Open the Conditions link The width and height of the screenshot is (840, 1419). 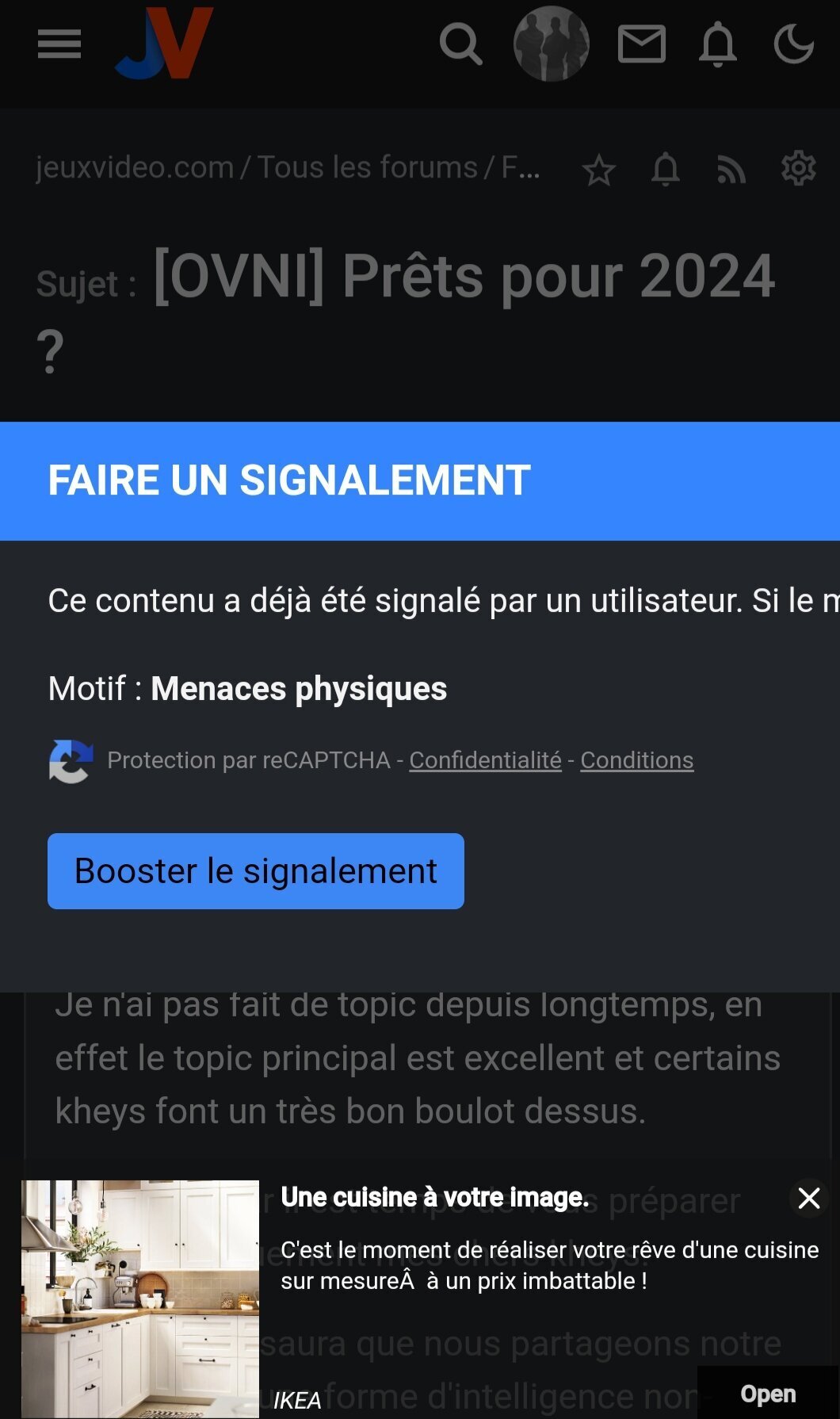point(637,760)
